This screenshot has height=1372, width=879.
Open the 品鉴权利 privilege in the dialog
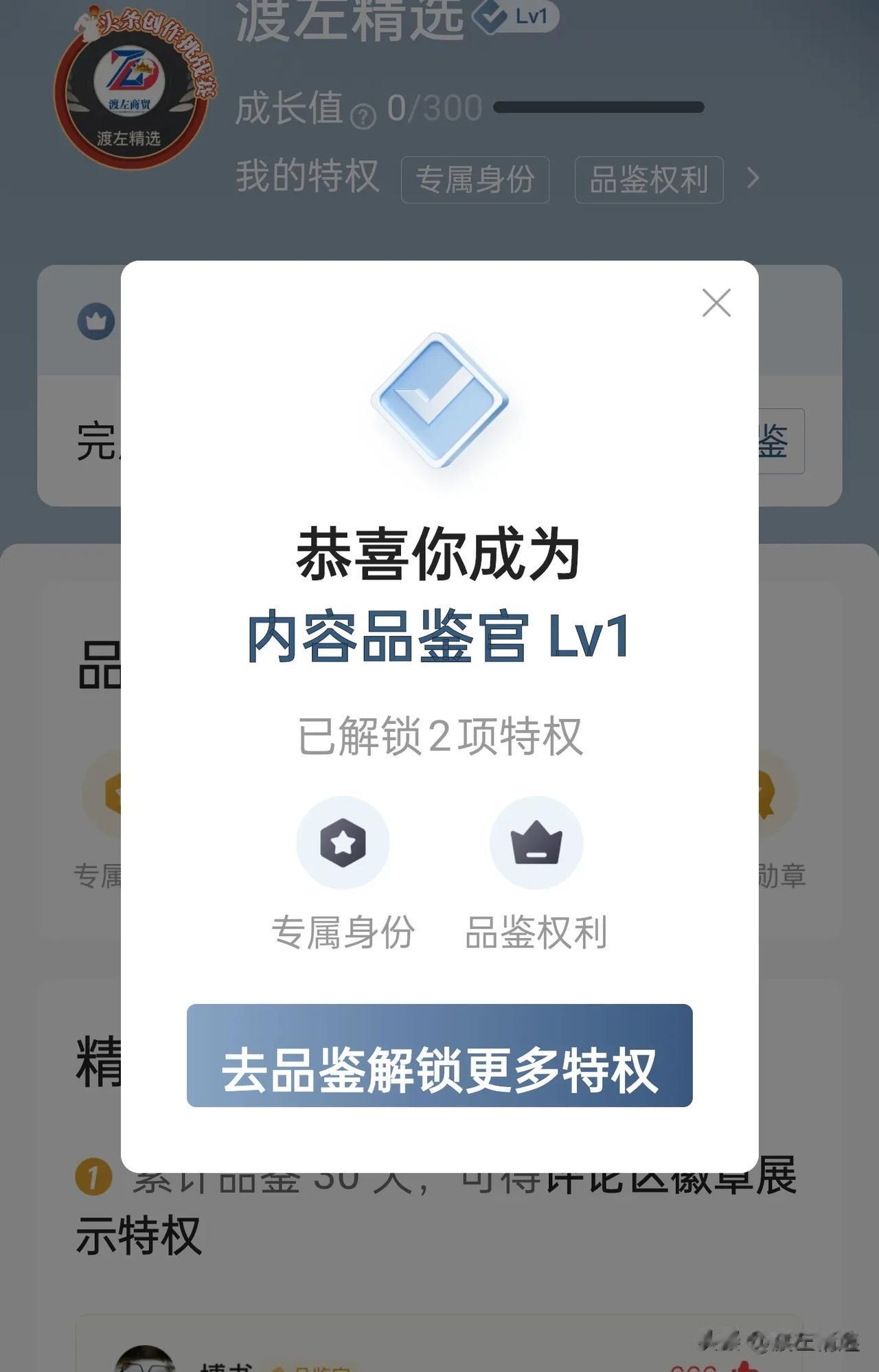(x=536, y=843)
